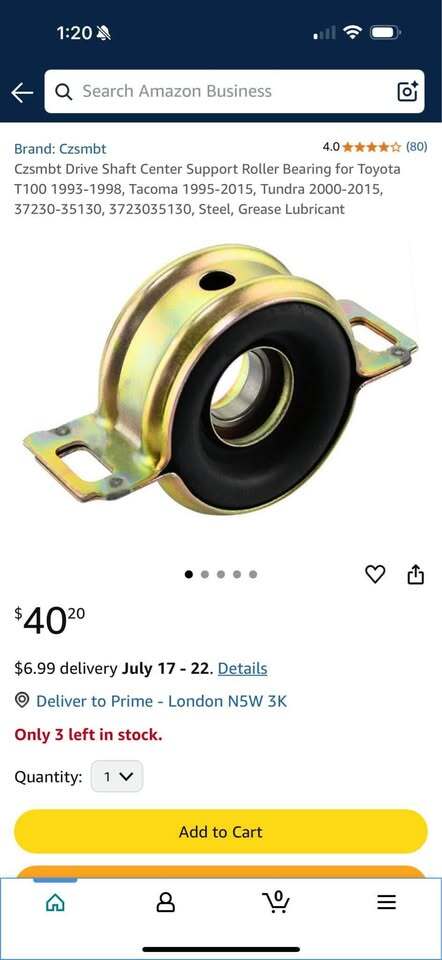Image resolution: width=442 pixels, height=960 pixels.
Task: Go back using the back arrow
Action: pos(22,92)
